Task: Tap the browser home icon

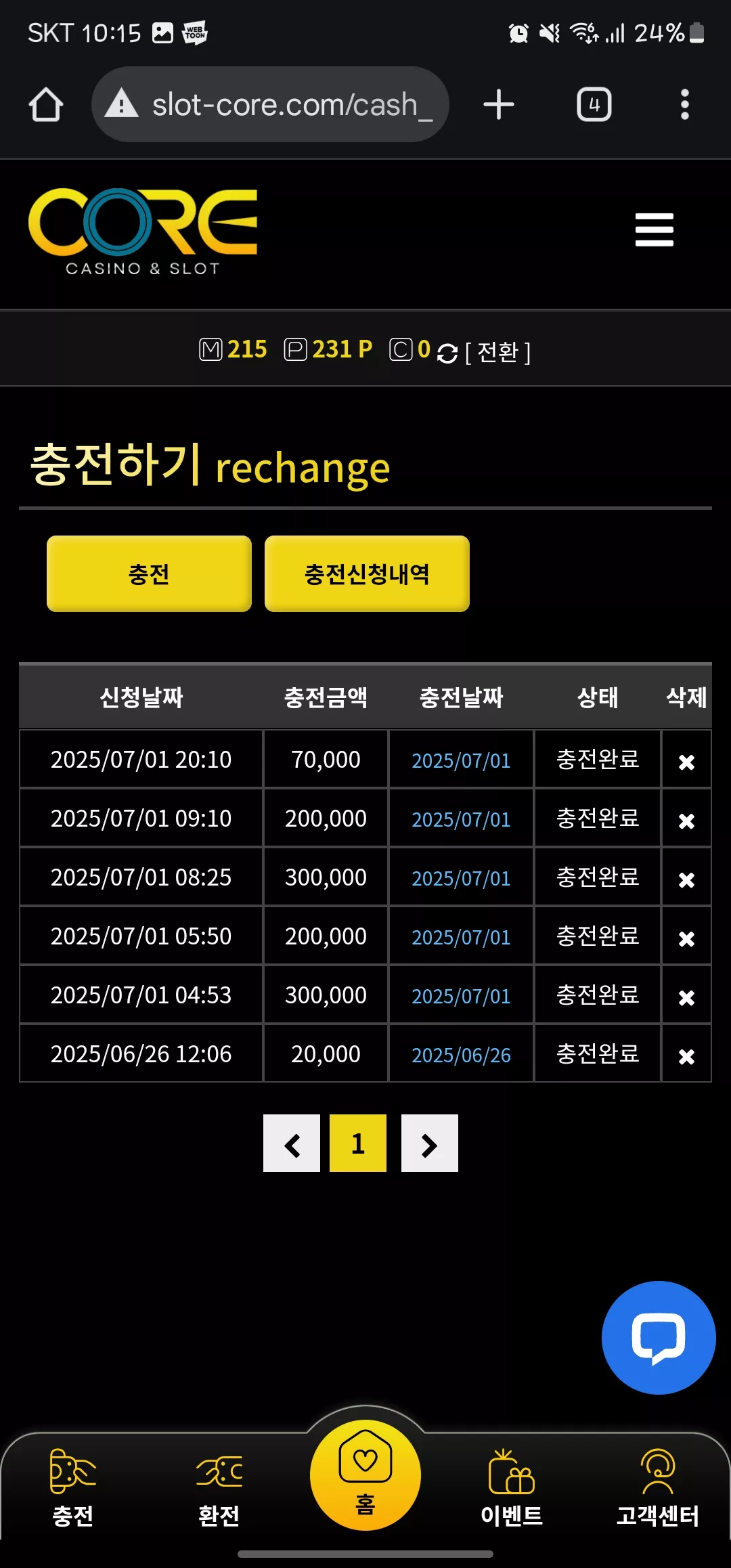Action: 46,105
